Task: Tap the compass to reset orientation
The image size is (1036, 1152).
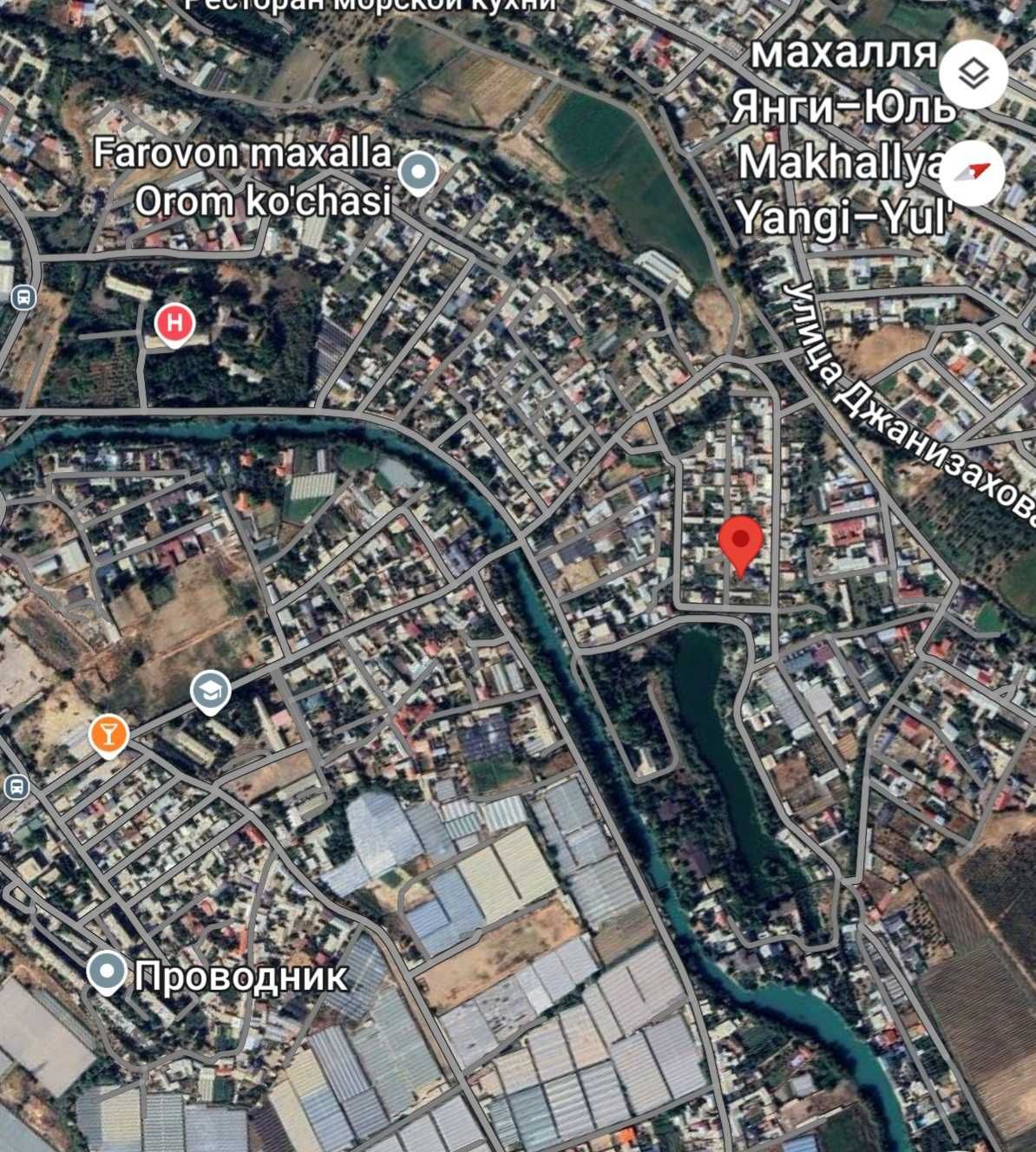Action: (972, 173)
